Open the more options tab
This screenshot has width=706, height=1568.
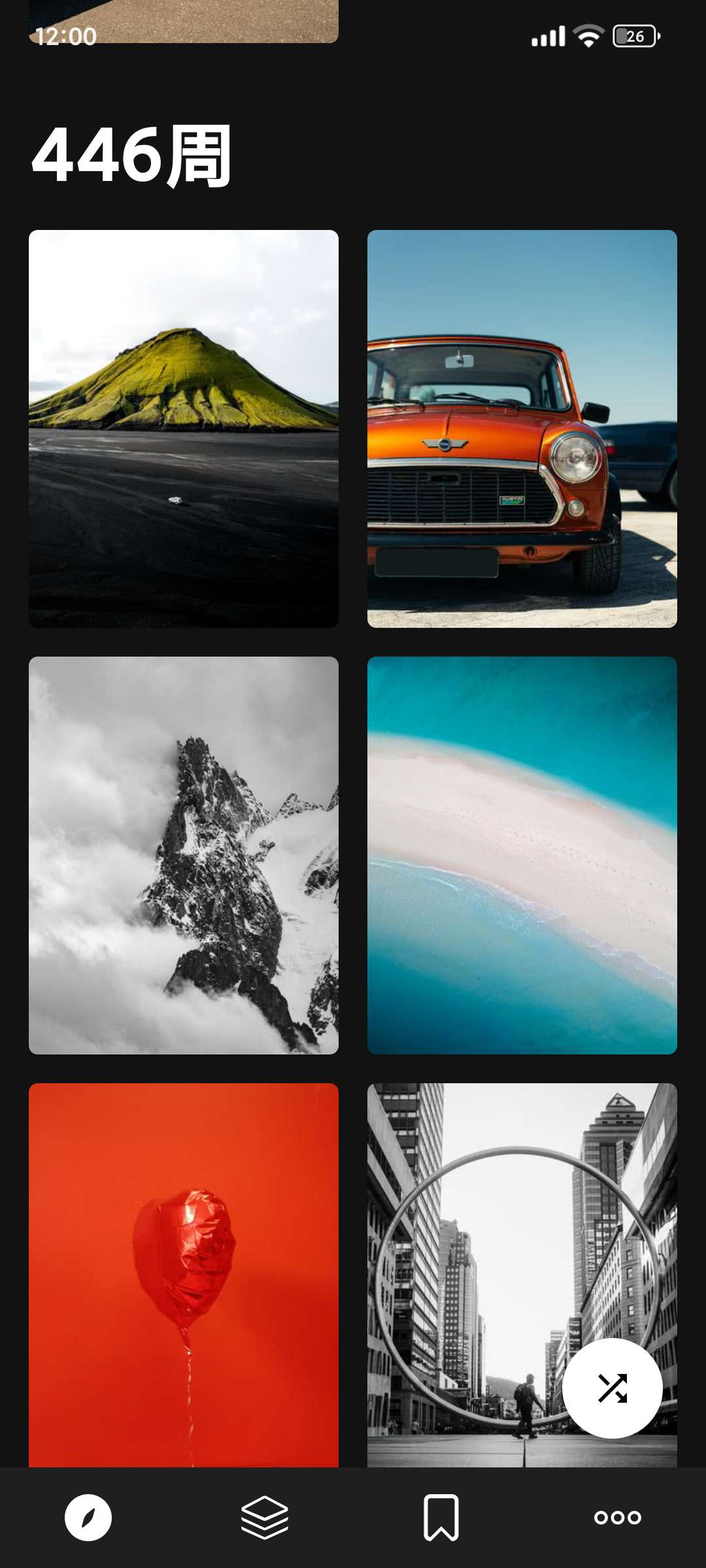pyautogui.click(x=618, y=1517)
